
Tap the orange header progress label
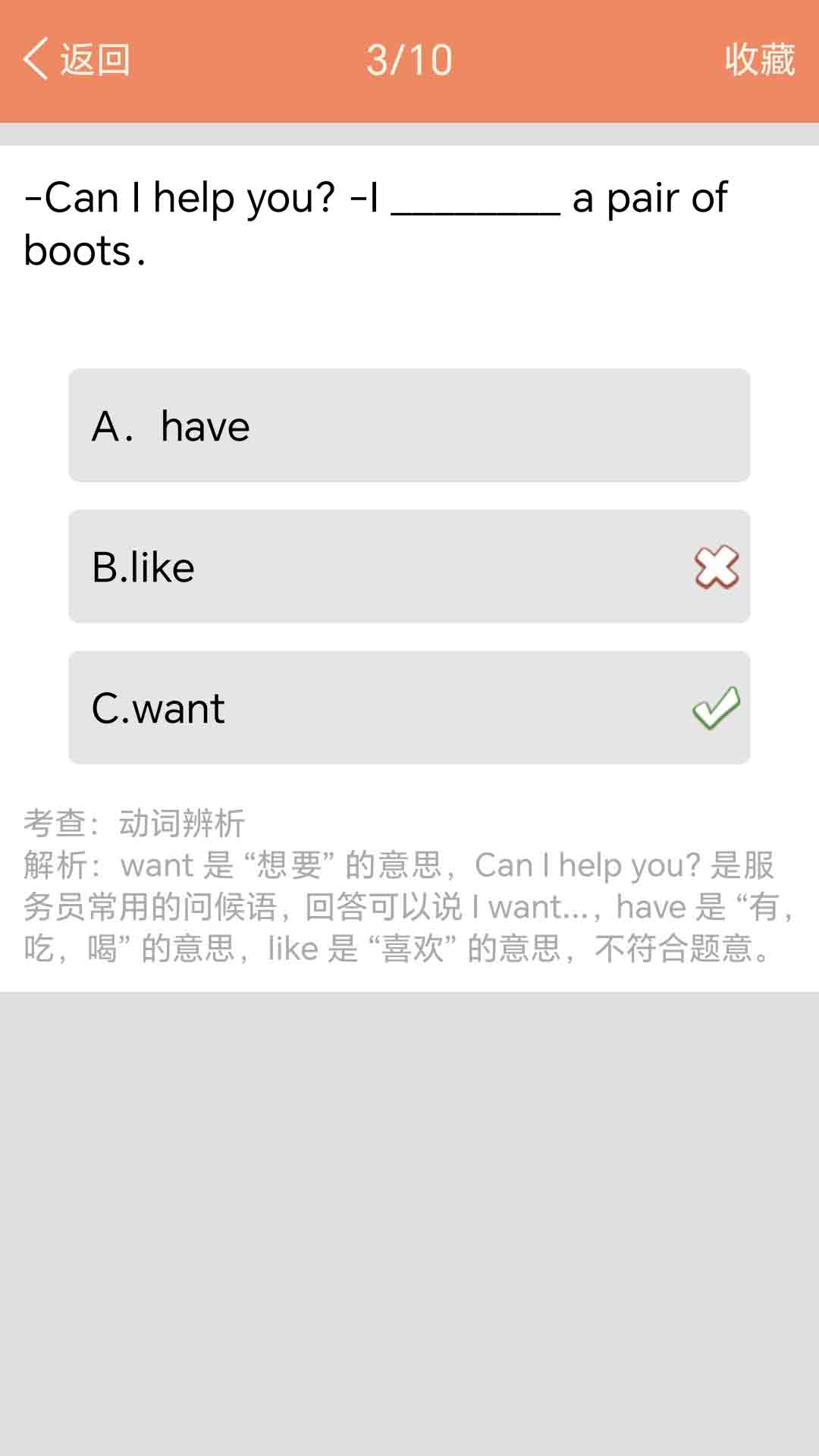pos(409,59)
